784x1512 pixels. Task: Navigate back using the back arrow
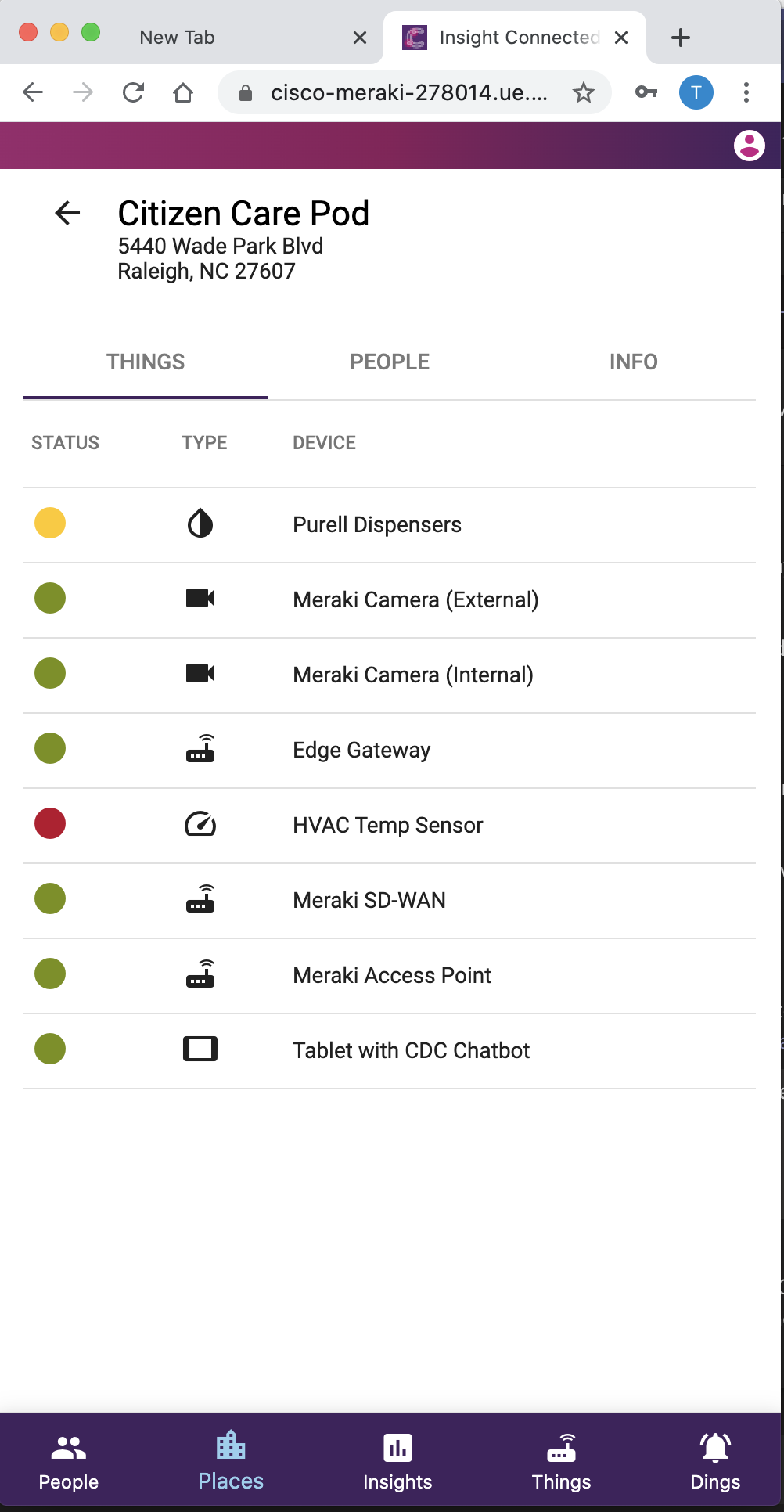tap(67, 213)
